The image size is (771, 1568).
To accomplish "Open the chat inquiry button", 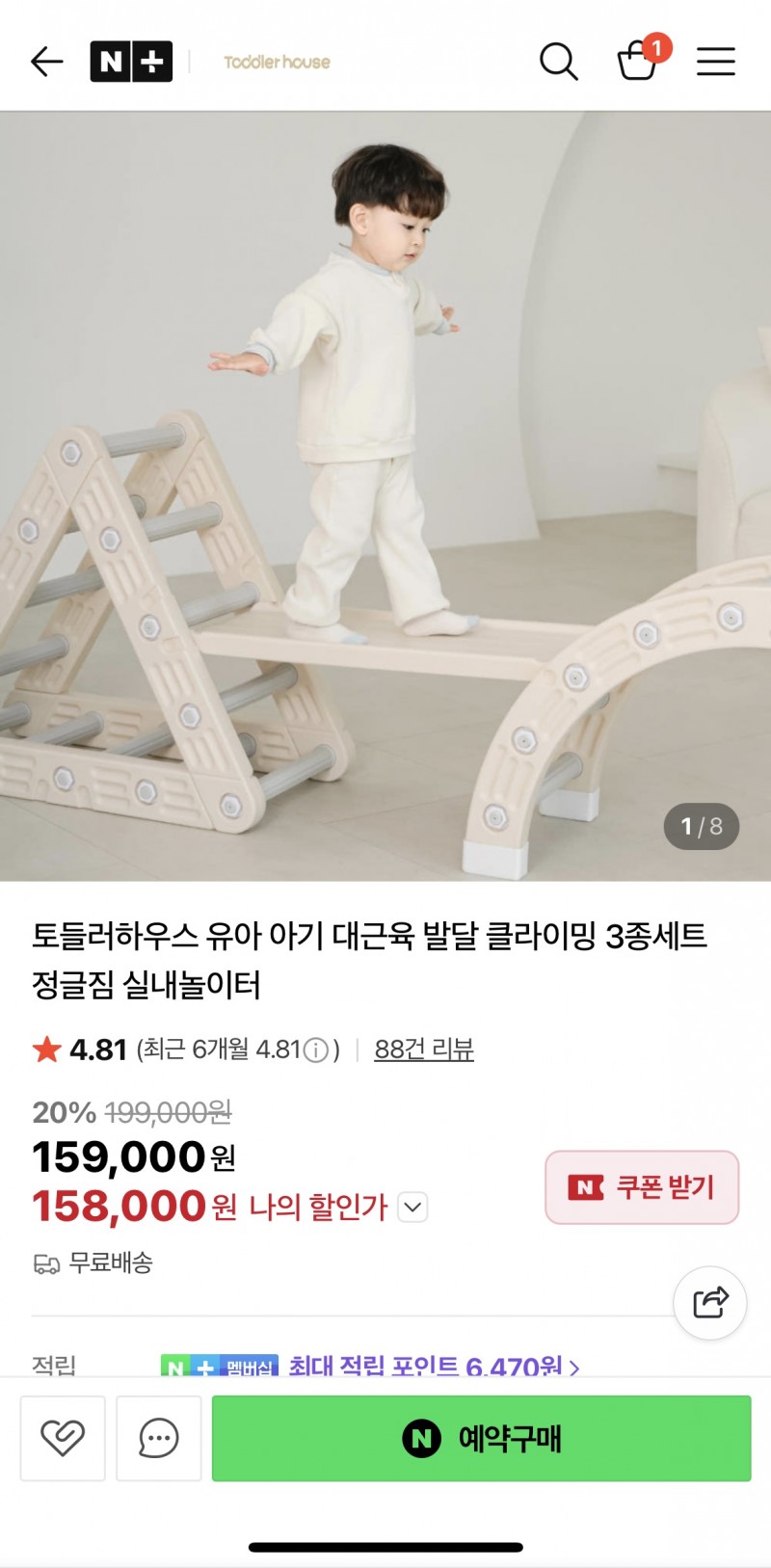I will (x=159, y=1438).
